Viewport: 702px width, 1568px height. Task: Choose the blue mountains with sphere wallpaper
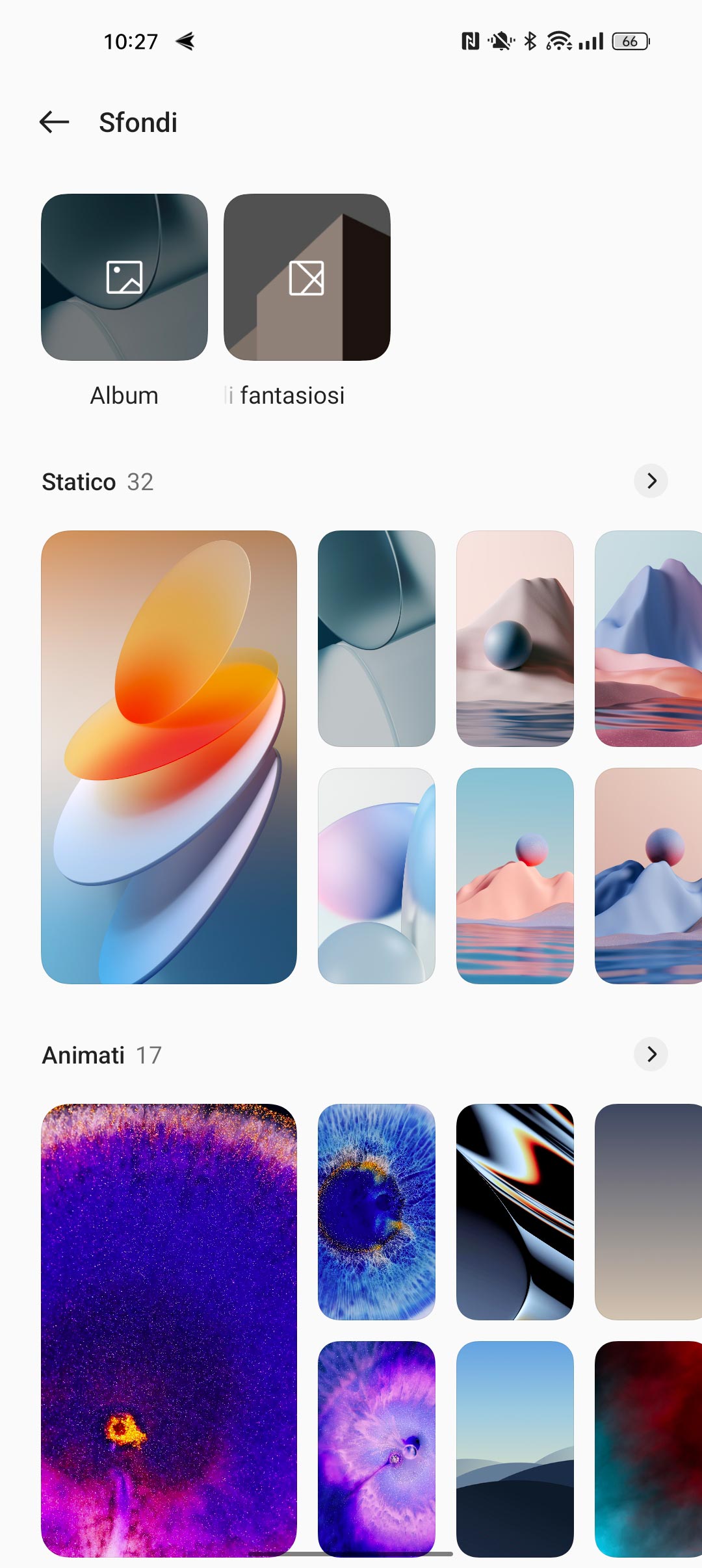[648, 876]
